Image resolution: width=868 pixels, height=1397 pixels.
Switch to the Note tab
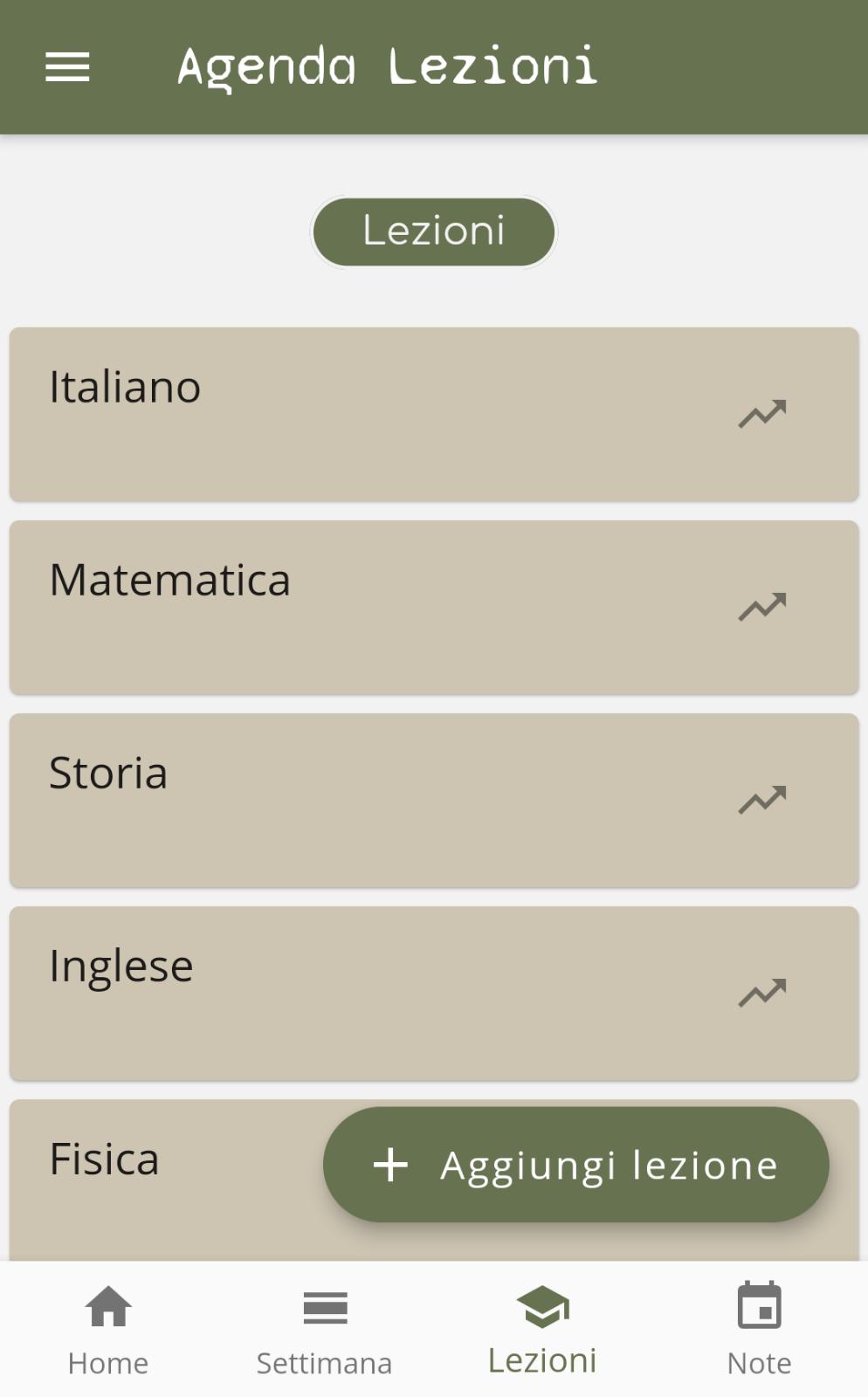759,1330
